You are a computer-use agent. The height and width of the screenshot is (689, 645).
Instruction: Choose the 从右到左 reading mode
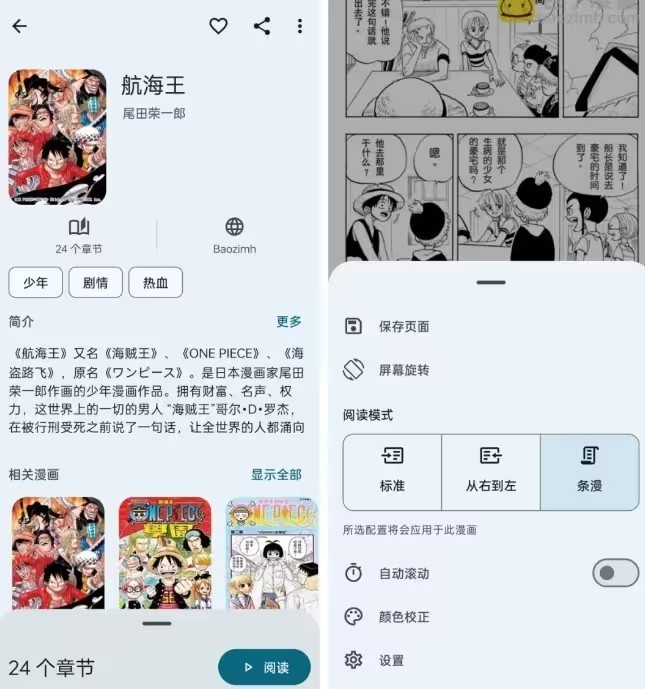coord(490,472)
